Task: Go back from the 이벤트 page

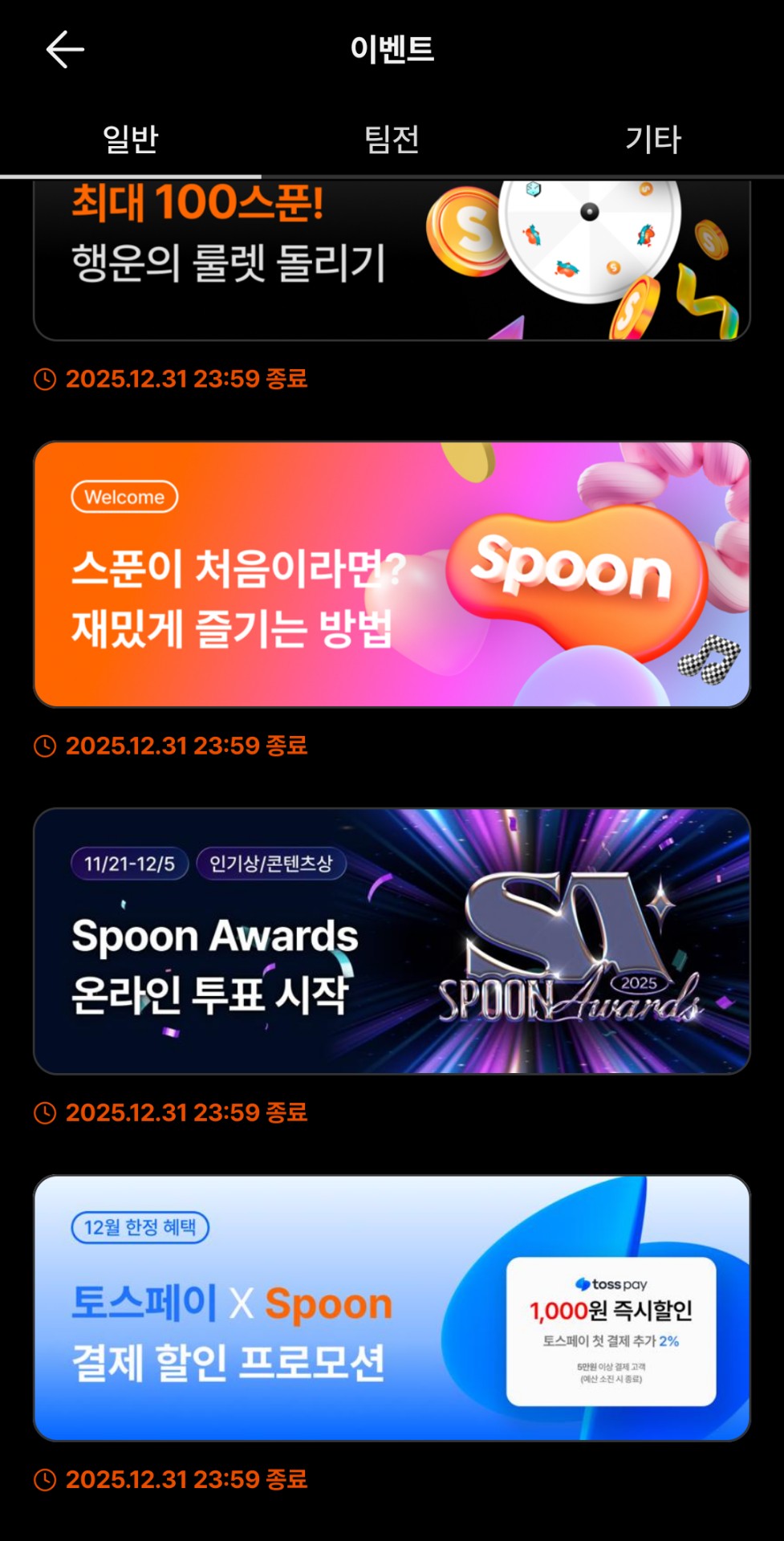Action: pos(65,50)
